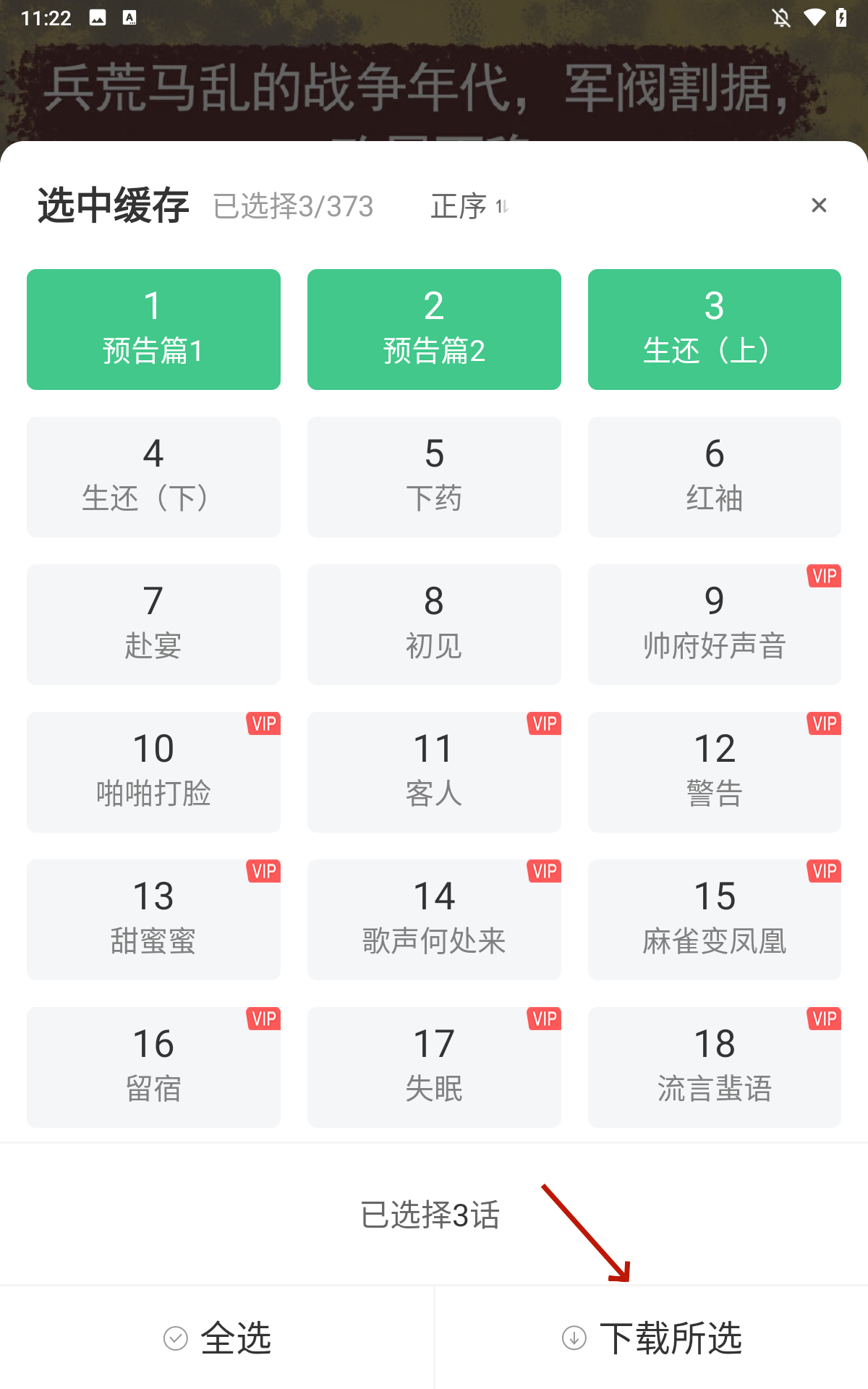Deselect chapter 1 预告篇1
Screen dimensions: 868x1389
point(153,329)
